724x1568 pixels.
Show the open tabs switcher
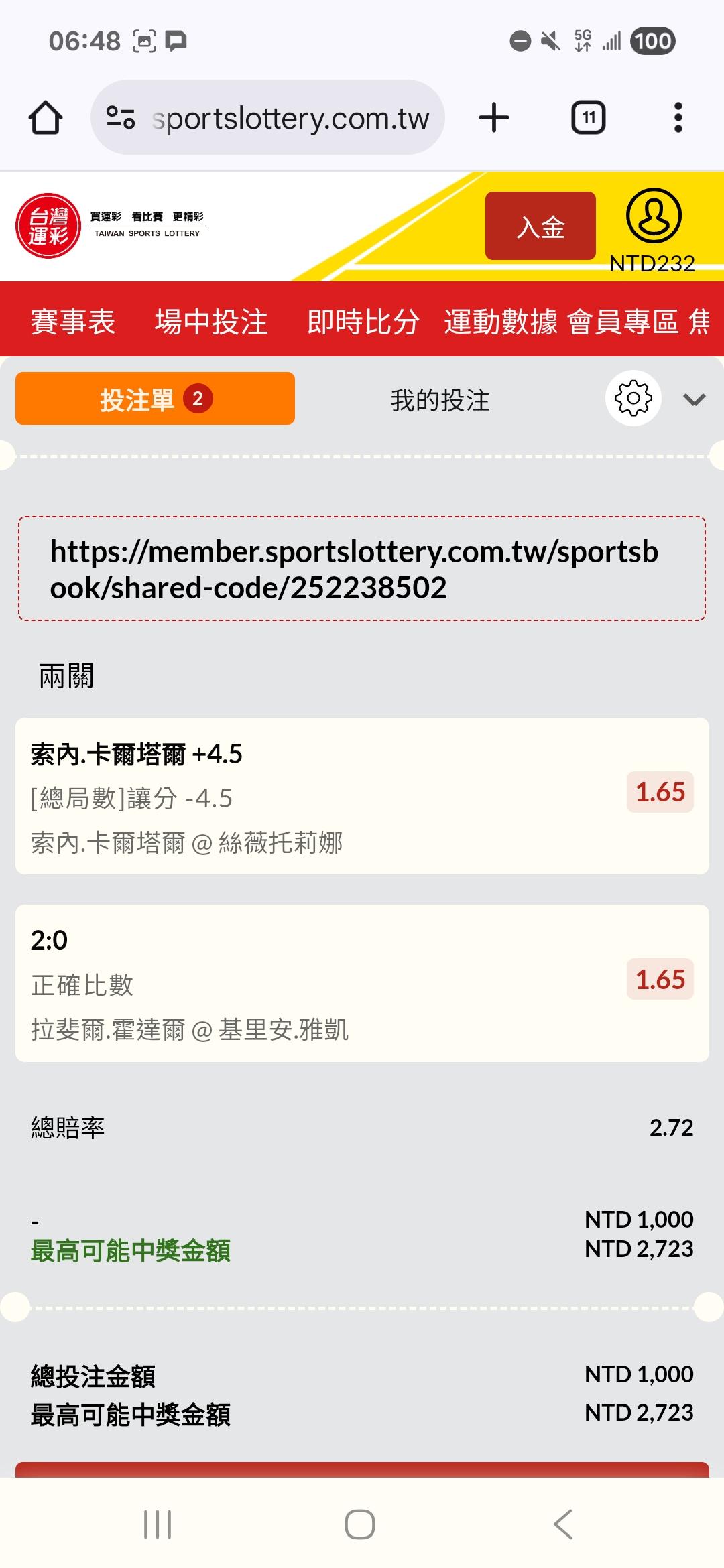click(588, 118)
